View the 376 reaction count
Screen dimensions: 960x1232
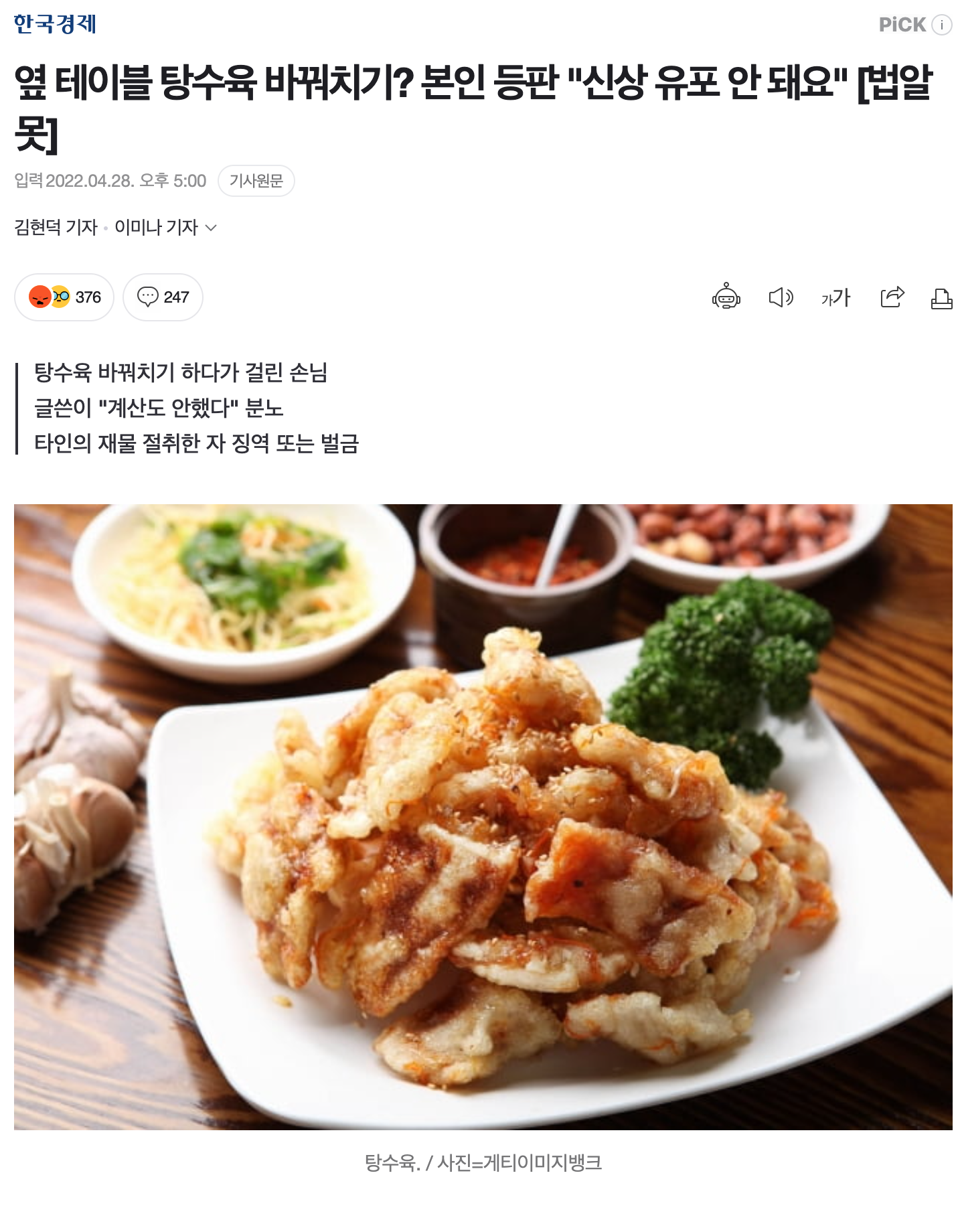pyautogui.click(x=88, y=295)
